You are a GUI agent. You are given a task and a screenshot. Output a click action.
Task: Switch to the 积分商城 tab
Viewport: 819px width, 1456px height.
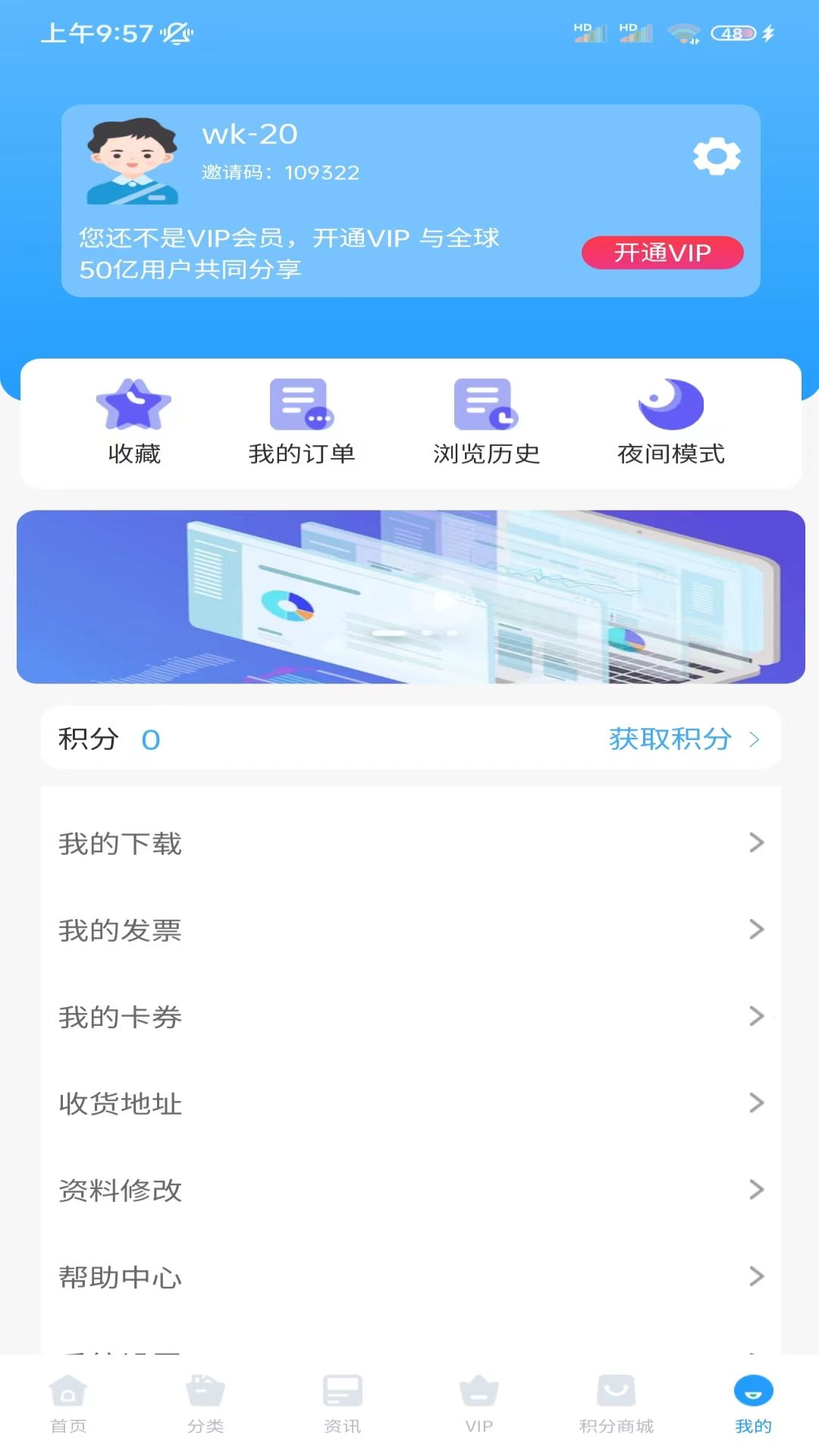coord(616,1404)
